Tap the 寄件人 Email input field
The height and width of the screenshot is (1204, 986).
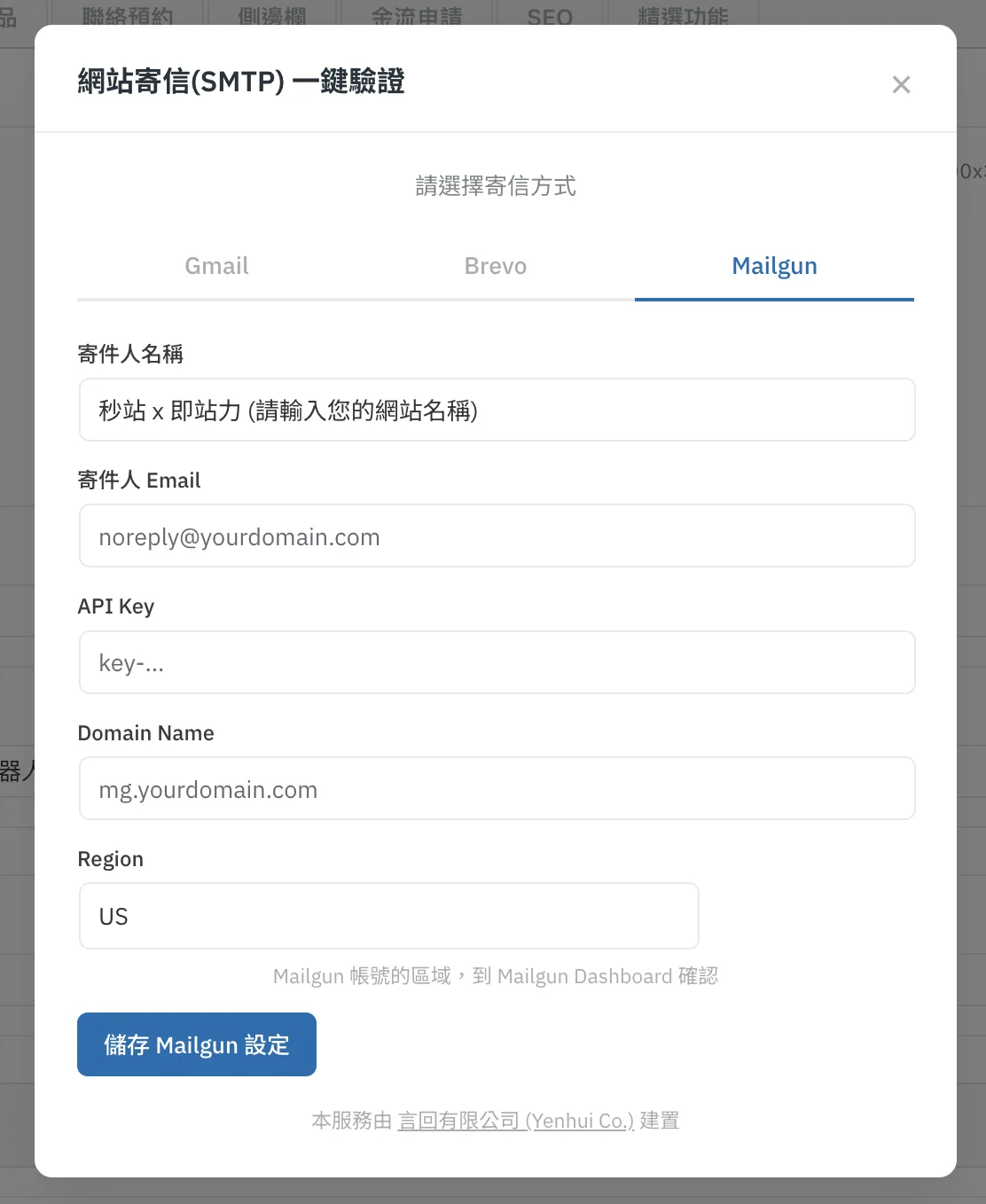[497, 536]
